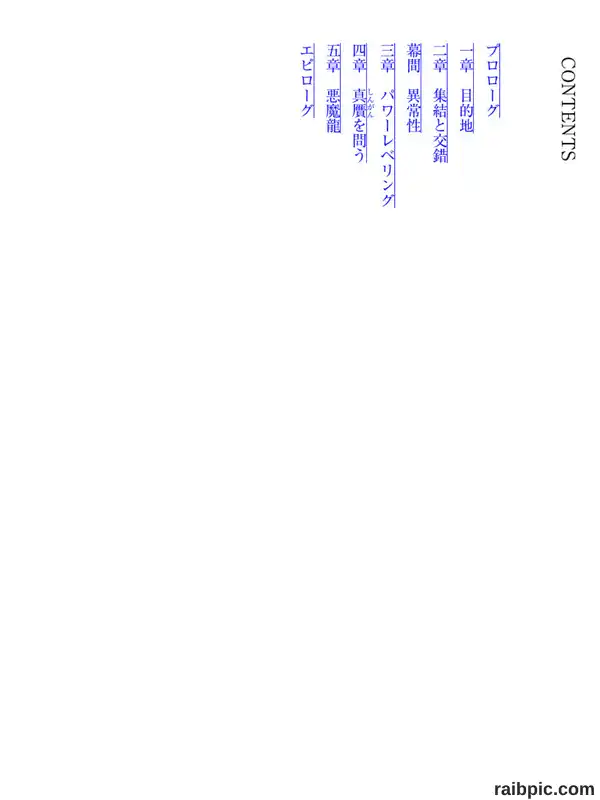Go to the エピローグ link

[x=307, y=81]
